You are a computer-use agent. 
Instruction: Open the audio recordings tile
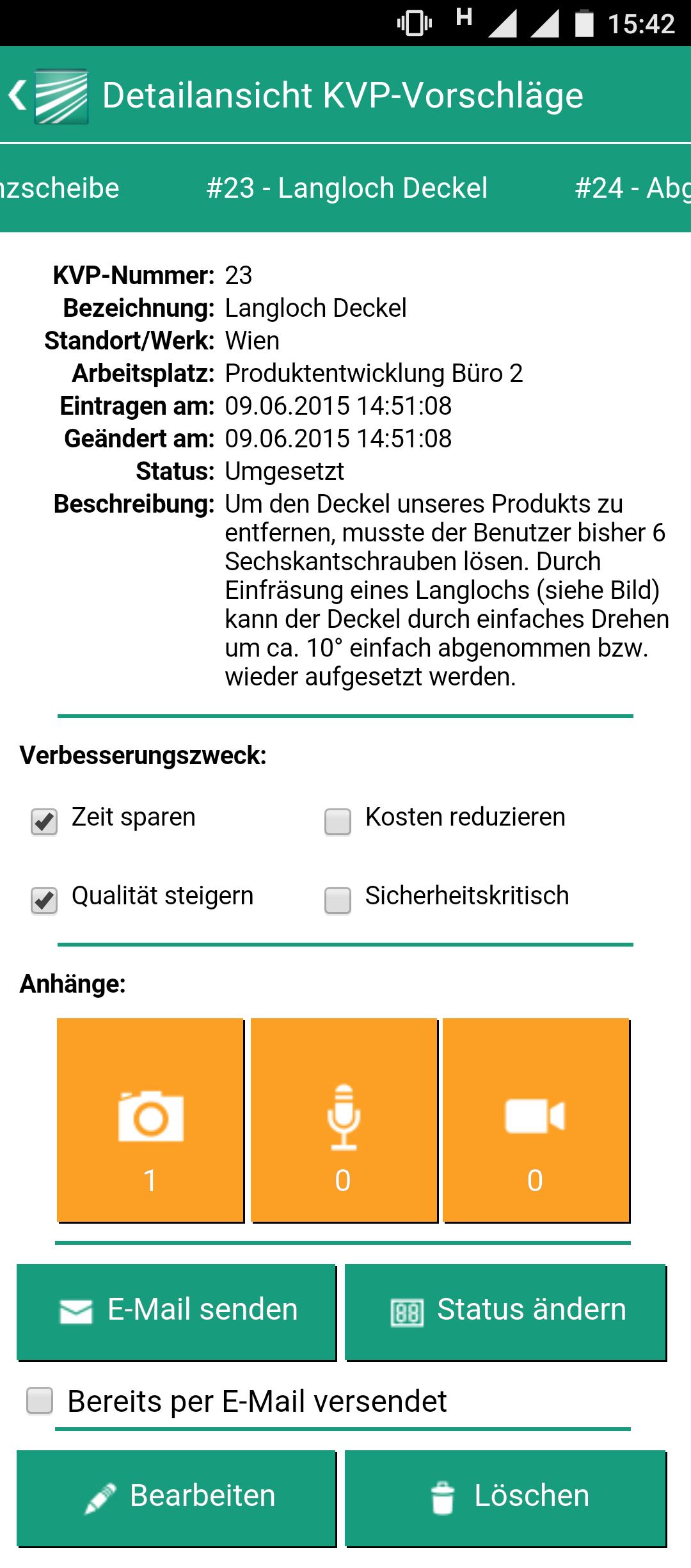coord(344,1120)
